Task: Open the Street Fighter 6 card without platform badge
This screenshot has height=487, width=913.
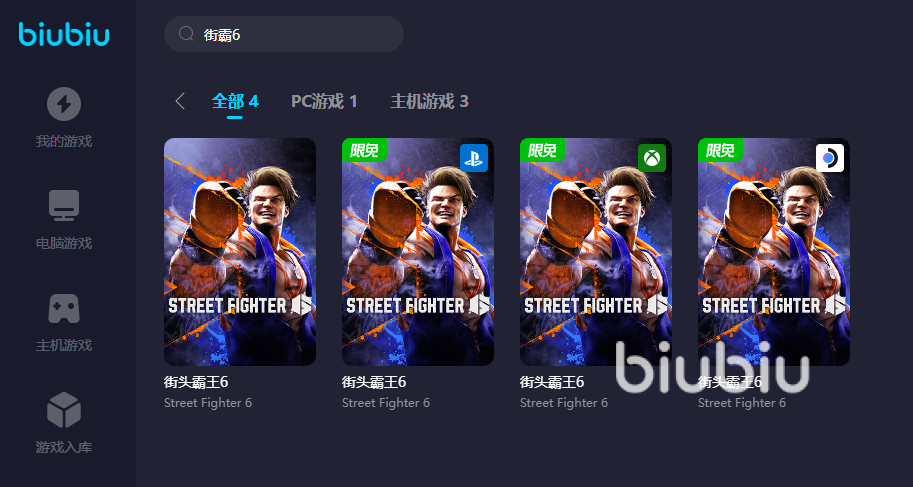Action: click(240, 252)
